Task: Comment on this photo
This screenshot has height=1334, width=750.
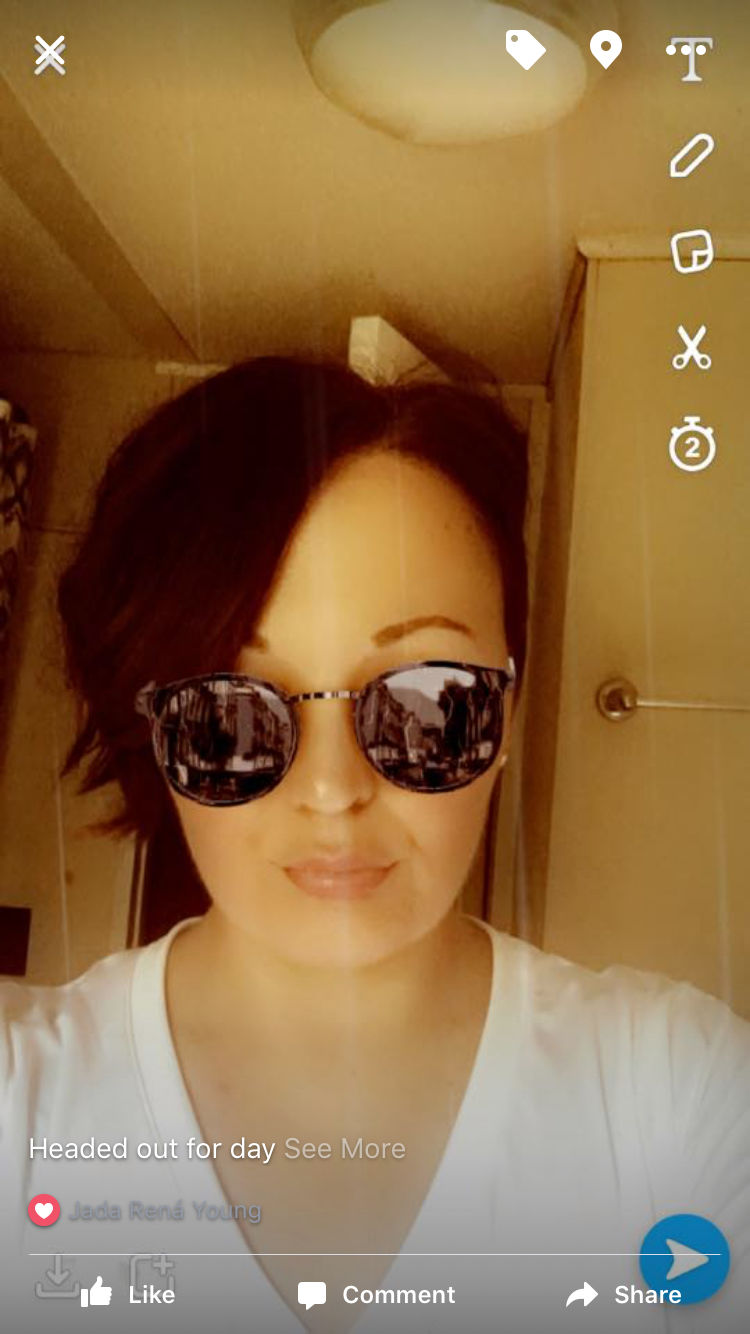Action: point(377,1295)
